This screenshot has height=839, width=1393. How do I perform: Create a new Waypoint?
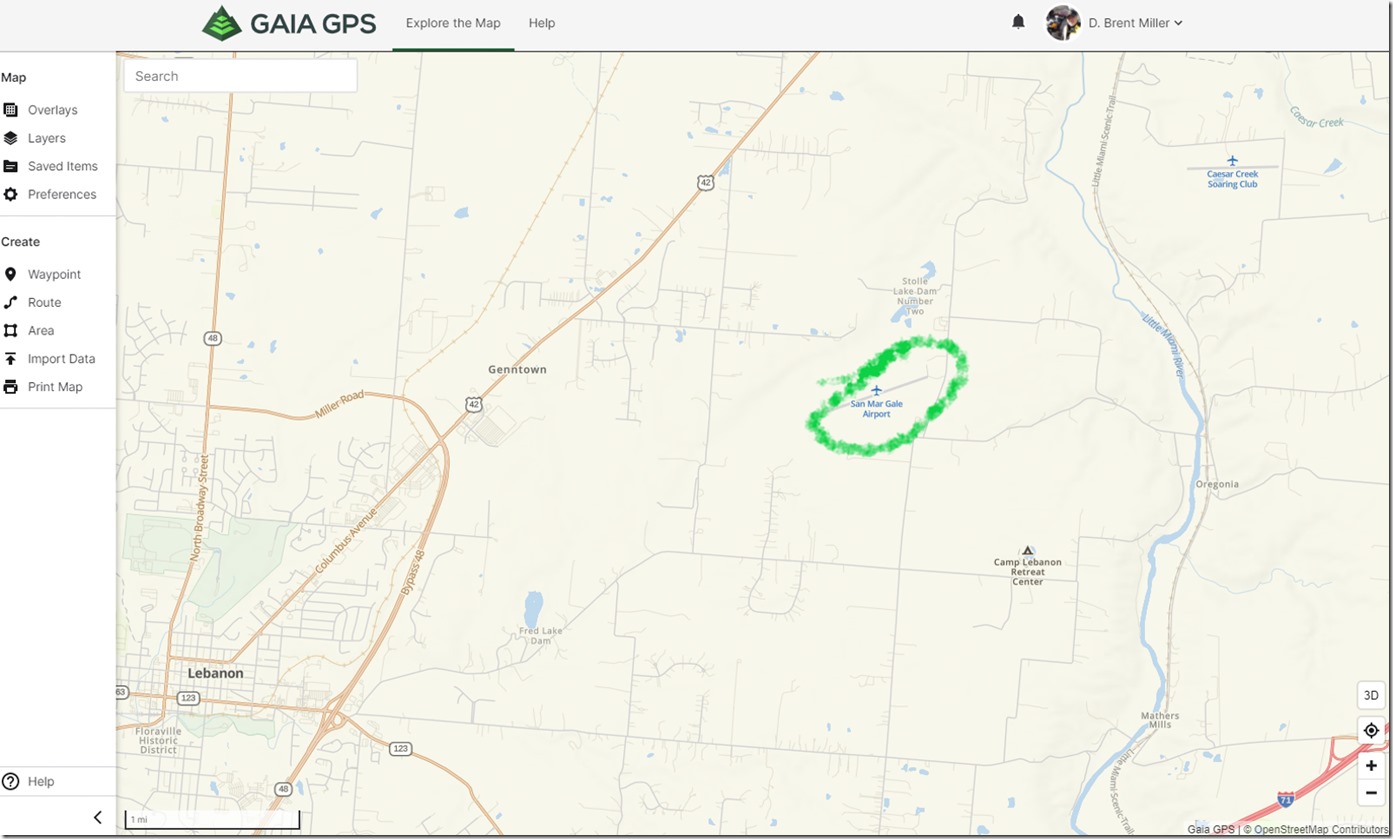pos(54,274)
